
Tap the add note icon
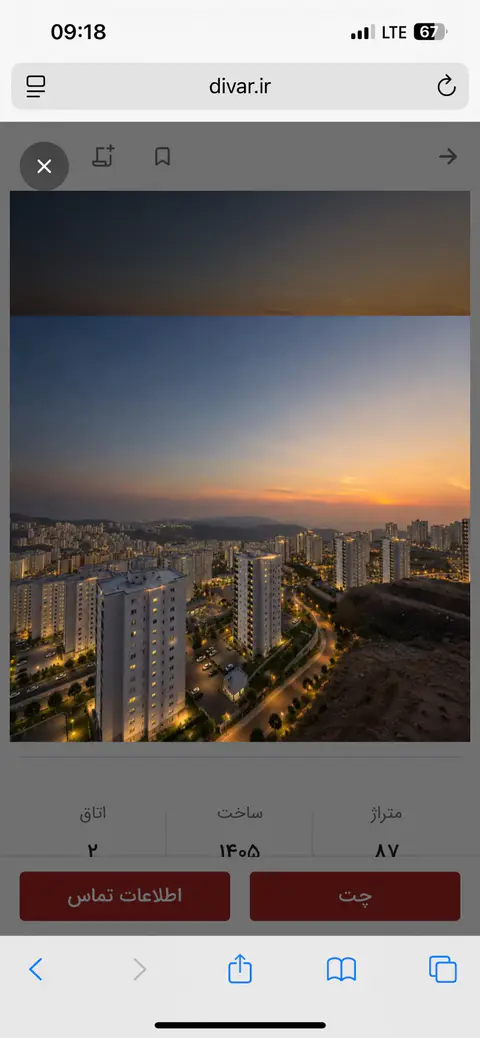(103, 156)
